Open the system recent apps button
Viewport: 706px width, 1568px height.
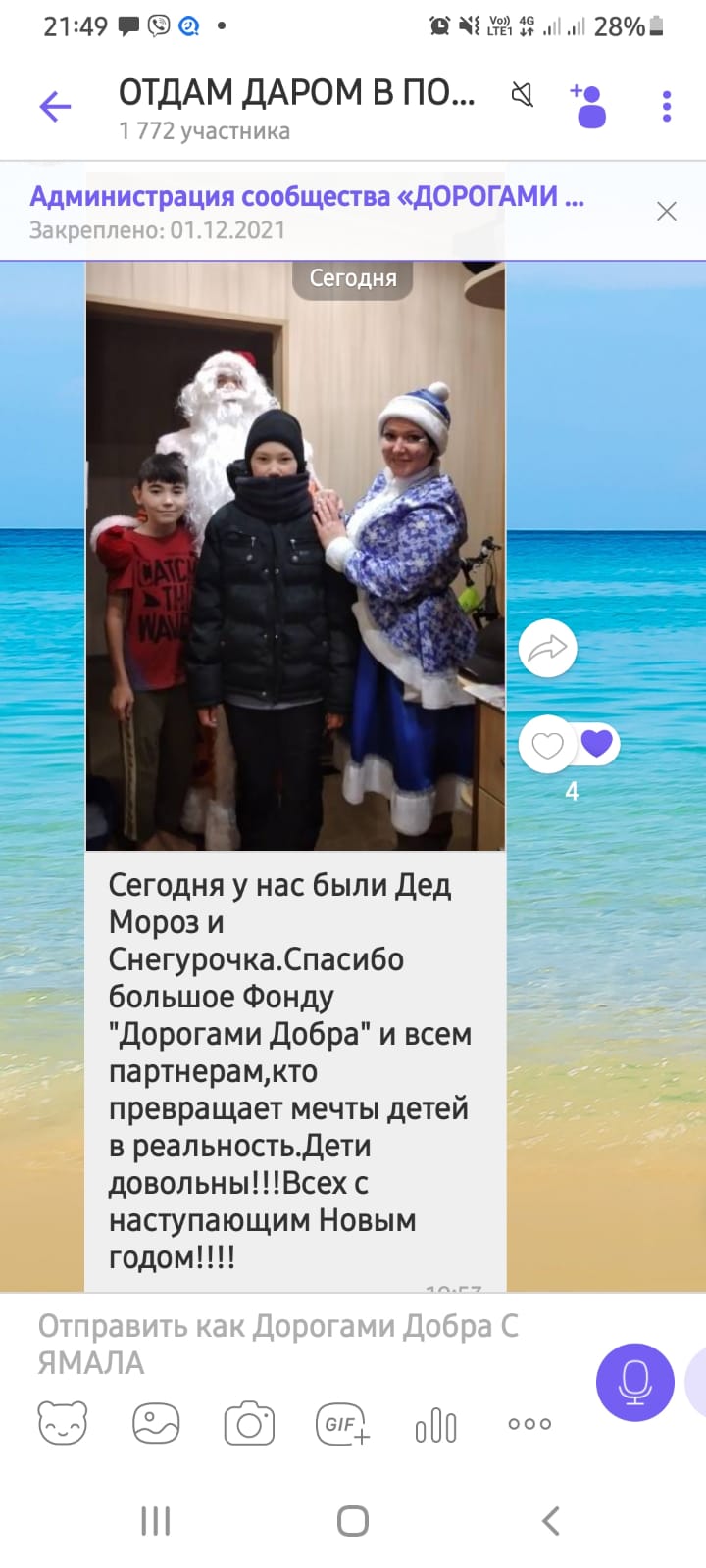tap(156, 1521)
